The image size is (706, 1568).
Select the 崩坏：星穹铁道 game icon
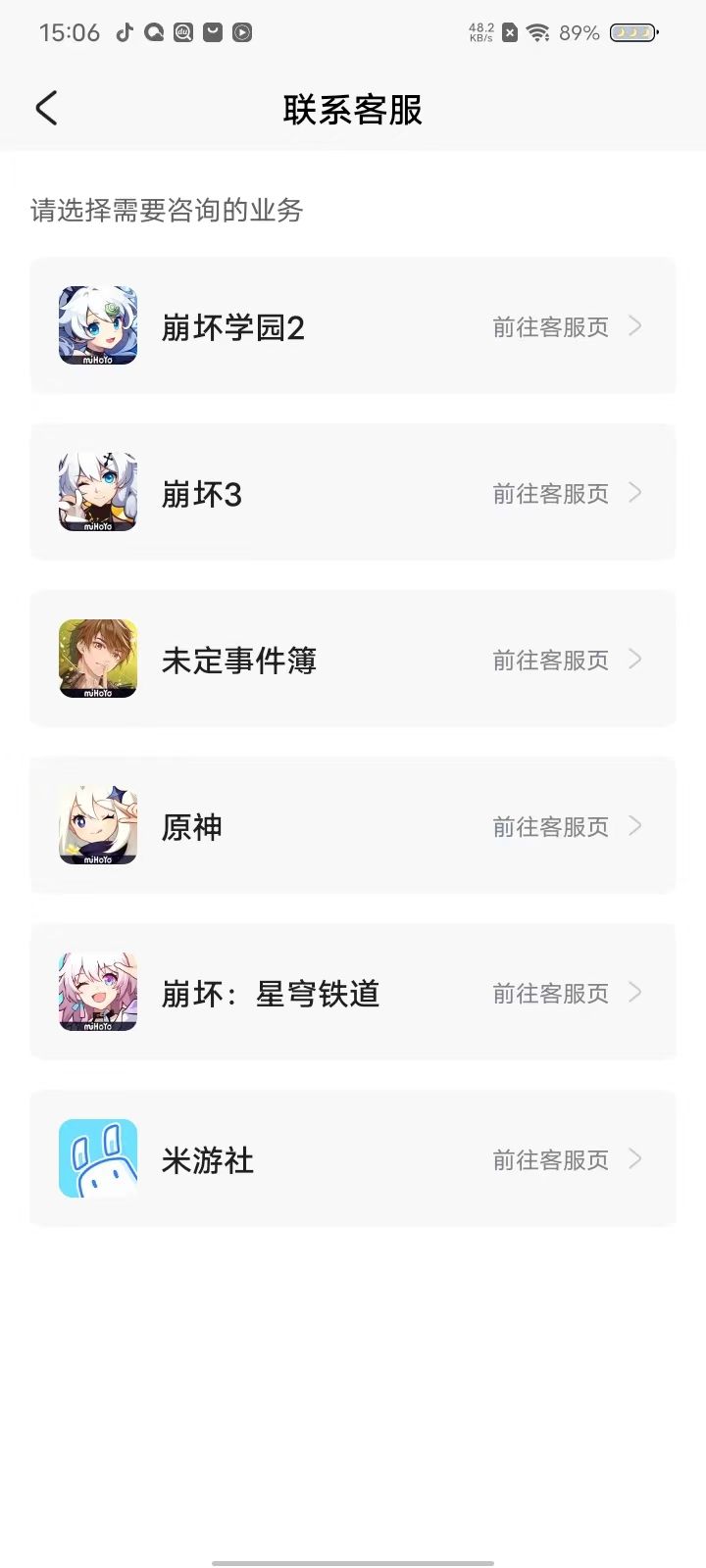97,992
